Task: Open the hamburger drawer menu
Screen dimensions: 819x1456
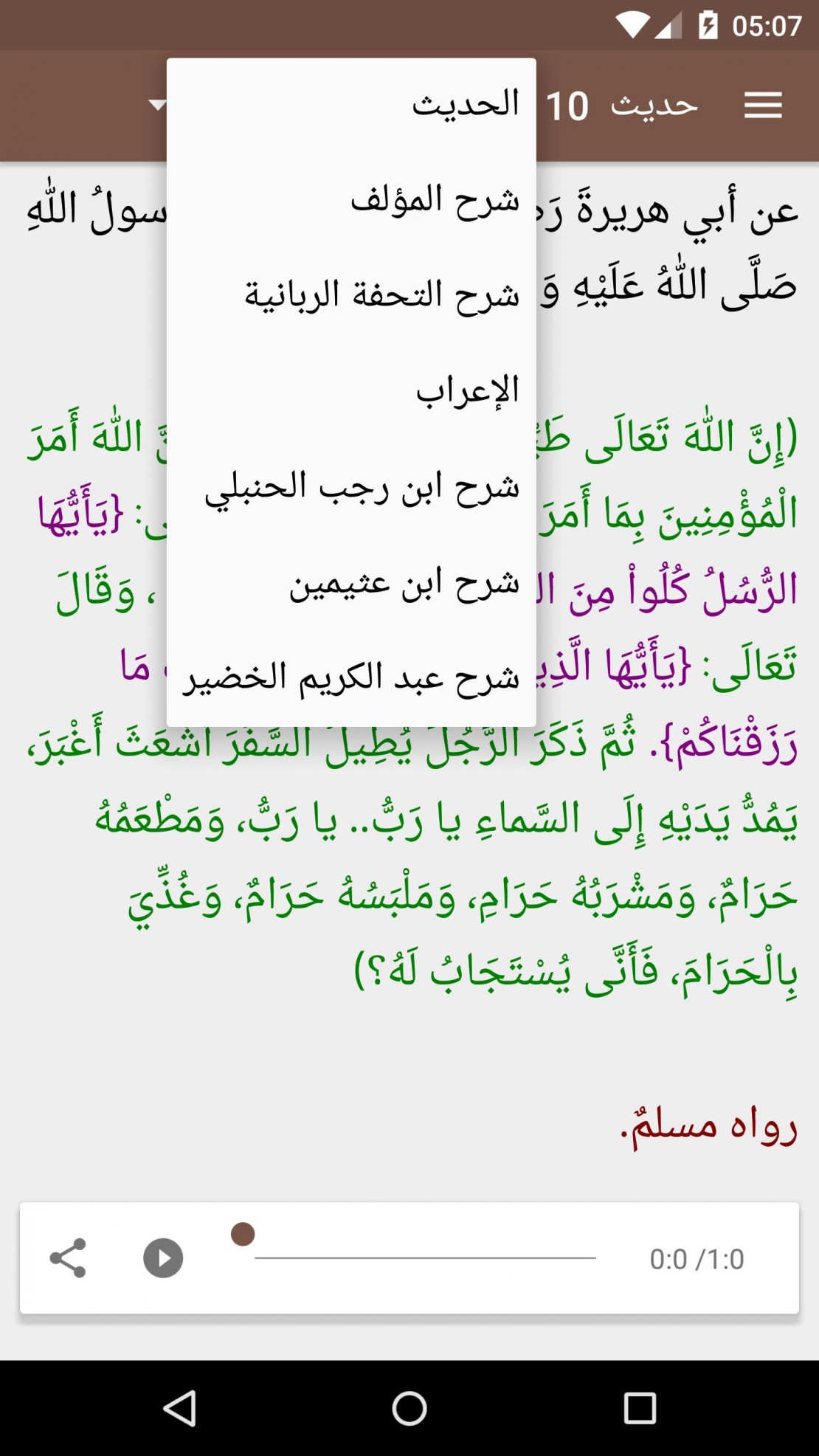Action: pos(763,106)
